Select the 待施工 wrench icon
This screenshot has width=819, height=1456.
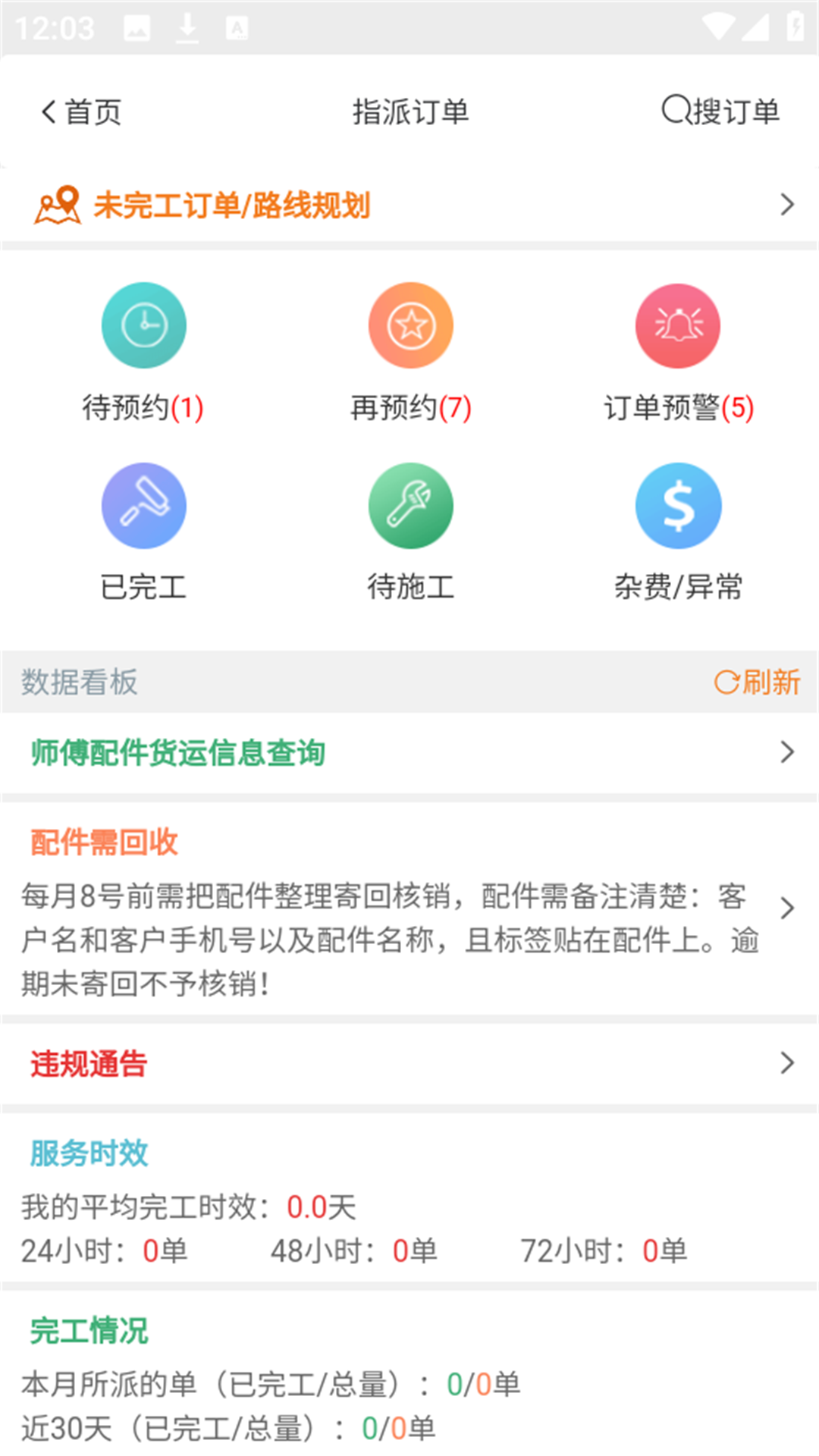410,505
